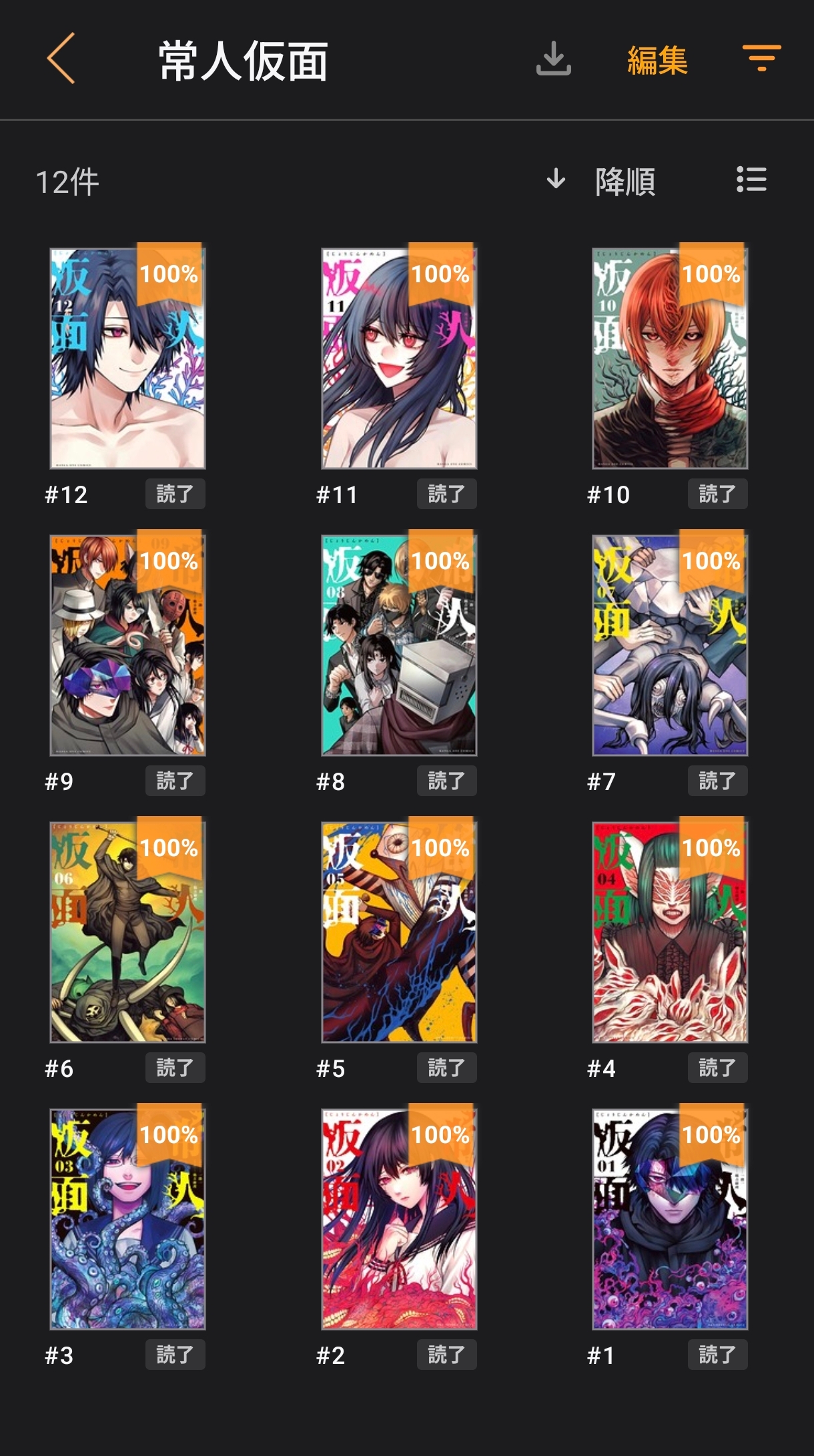Image resolution: width=814 pixels, height=1456 pixels.
Task: Select volume #9 from the grid
Action: point(127,645)
